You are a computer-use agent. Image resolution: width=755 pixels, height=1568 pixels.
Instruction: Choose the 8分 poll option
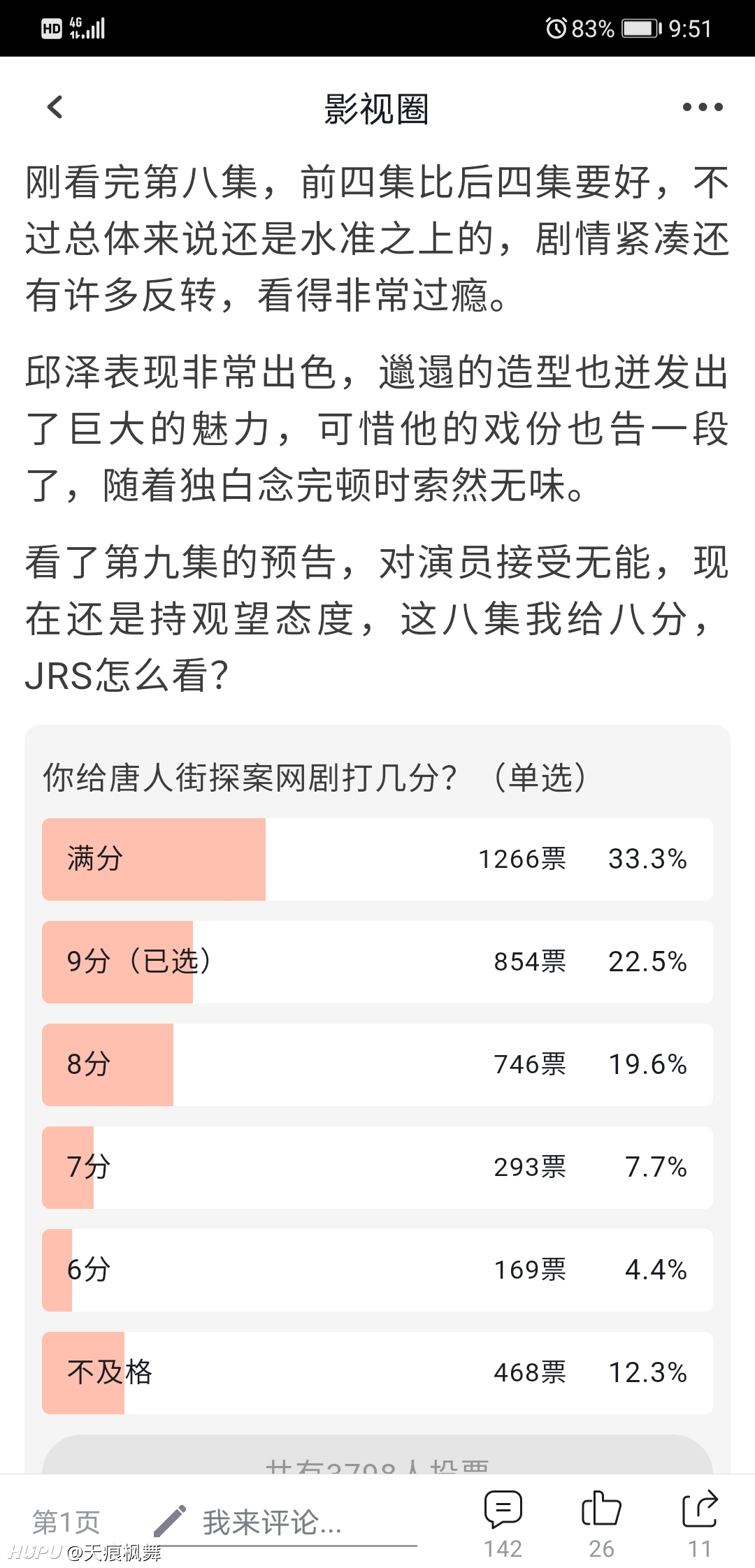377,1064
